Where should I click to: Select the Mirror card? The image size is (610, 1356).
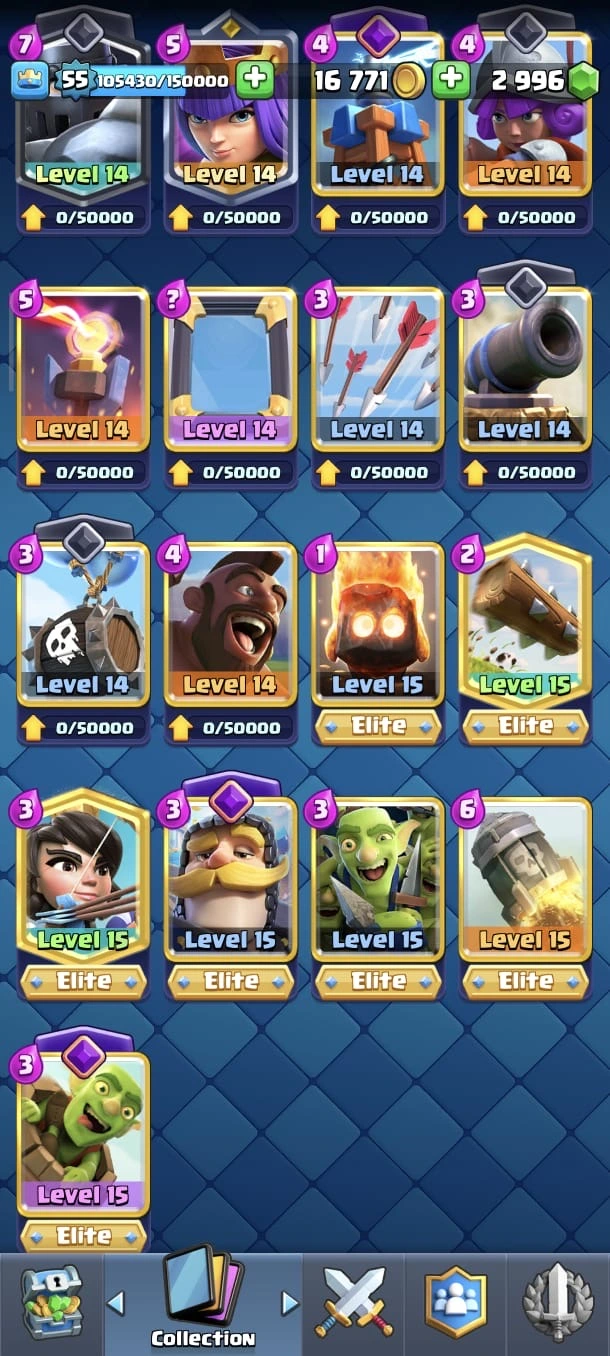point(229,368)
